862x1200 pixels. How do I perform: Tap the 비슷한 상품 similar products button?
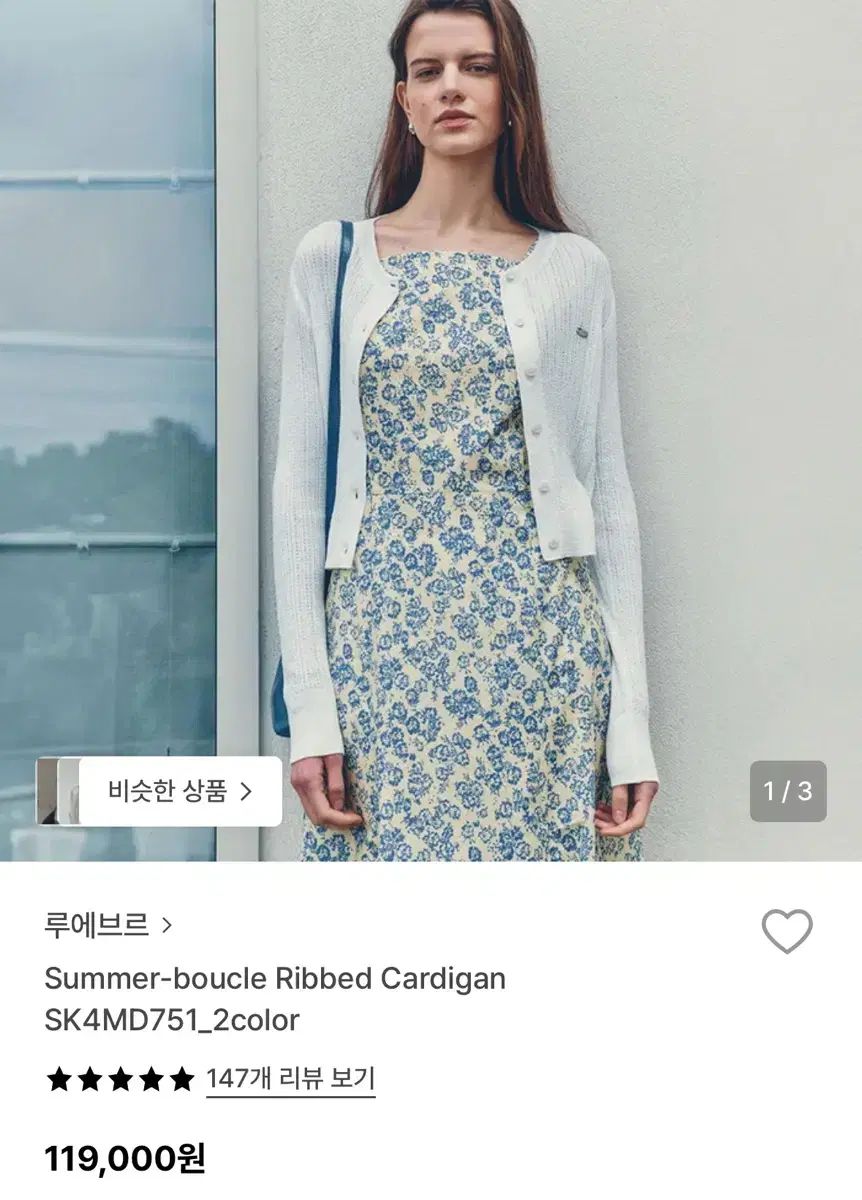[x=180, y=791]
